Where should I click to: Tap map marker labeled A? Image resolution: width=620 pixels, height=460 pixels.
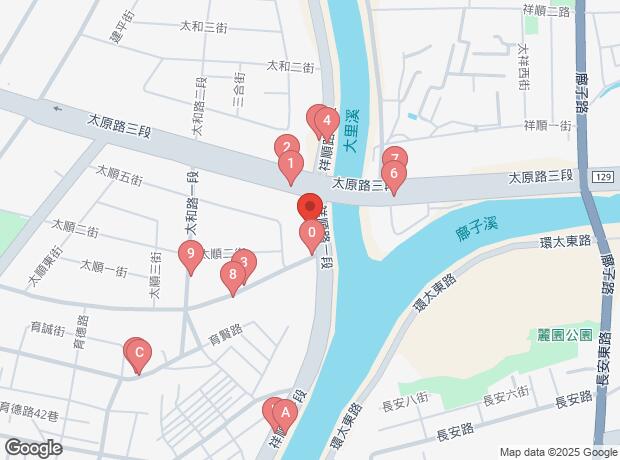click(286, 411)
